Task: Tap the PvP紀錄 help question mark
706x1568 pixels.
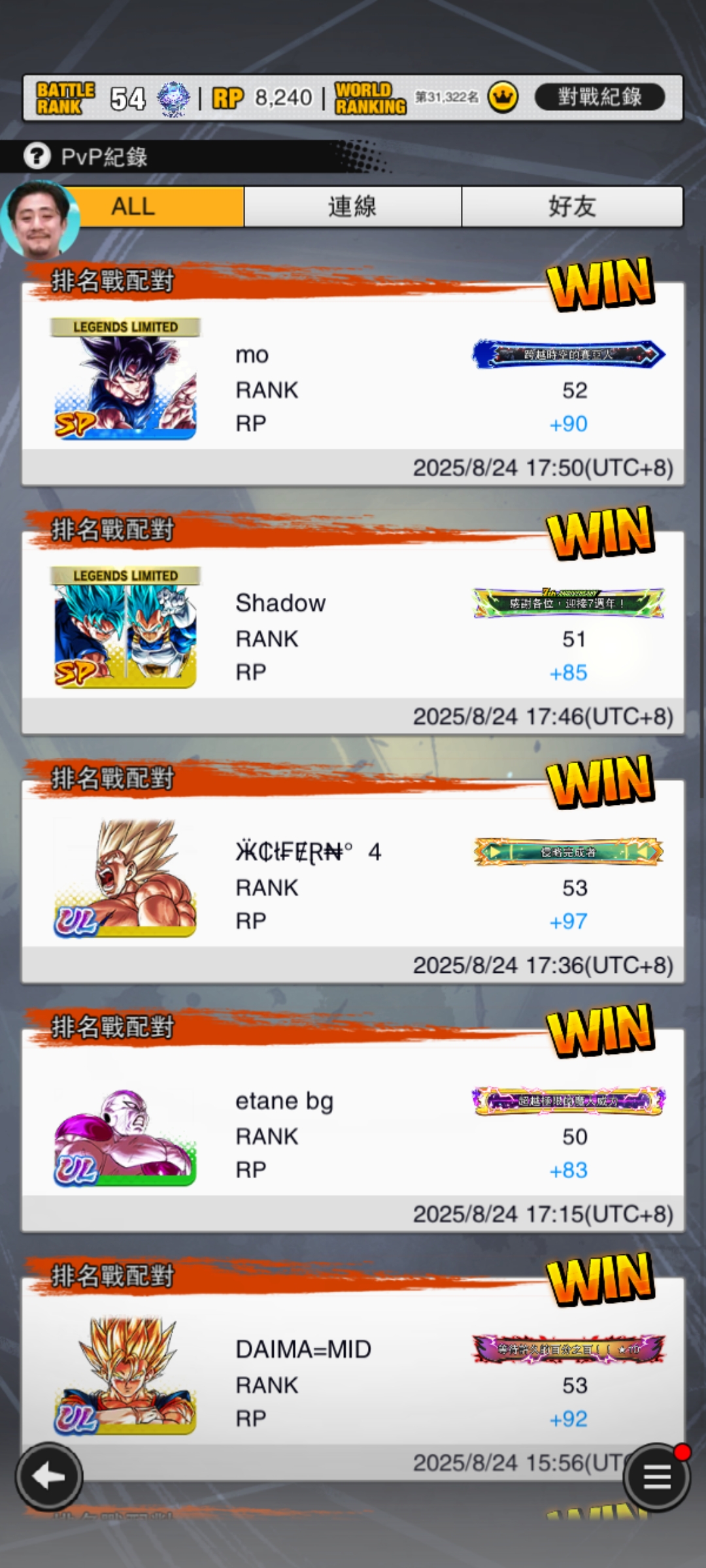Action: point(37,156)
